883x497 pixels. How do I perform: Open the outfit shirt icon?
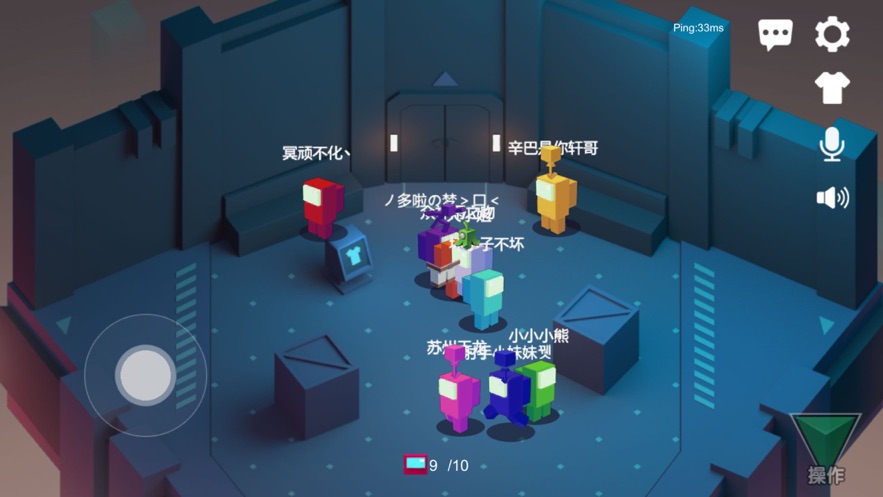832,88
